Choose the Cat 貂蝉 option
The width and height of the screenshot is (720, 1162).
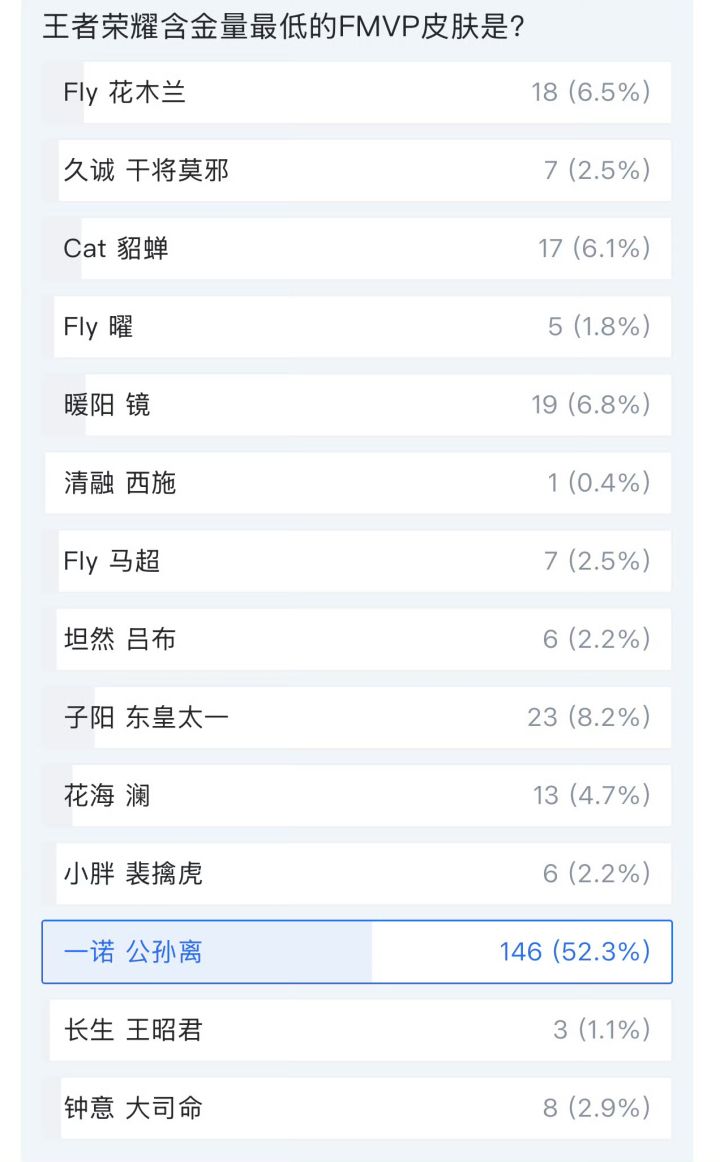tap(357, 249)
